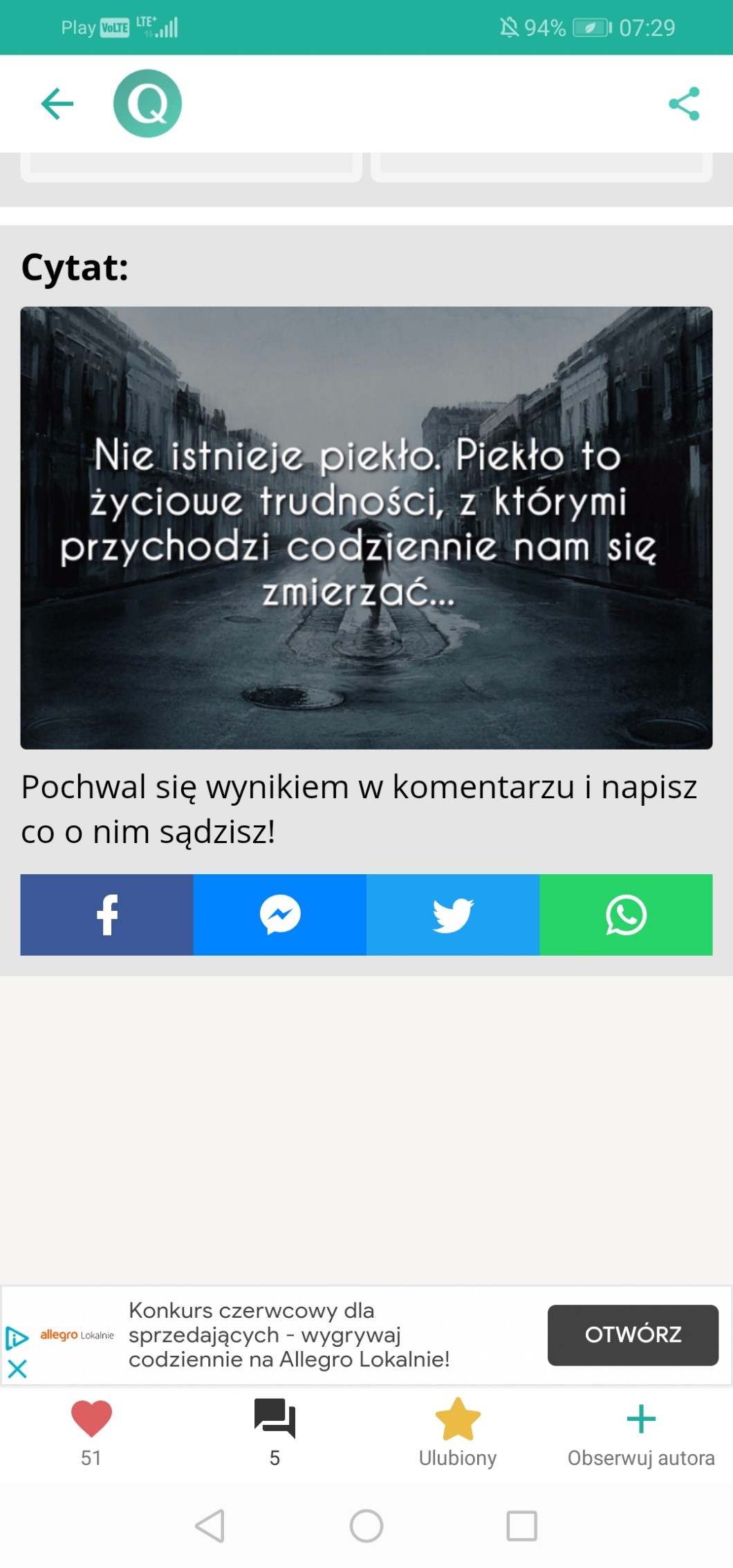Screen dimensions: 733x1568
Task: Tap Obserwuj autora to follow author
Action: click(x=641, y=1430)
